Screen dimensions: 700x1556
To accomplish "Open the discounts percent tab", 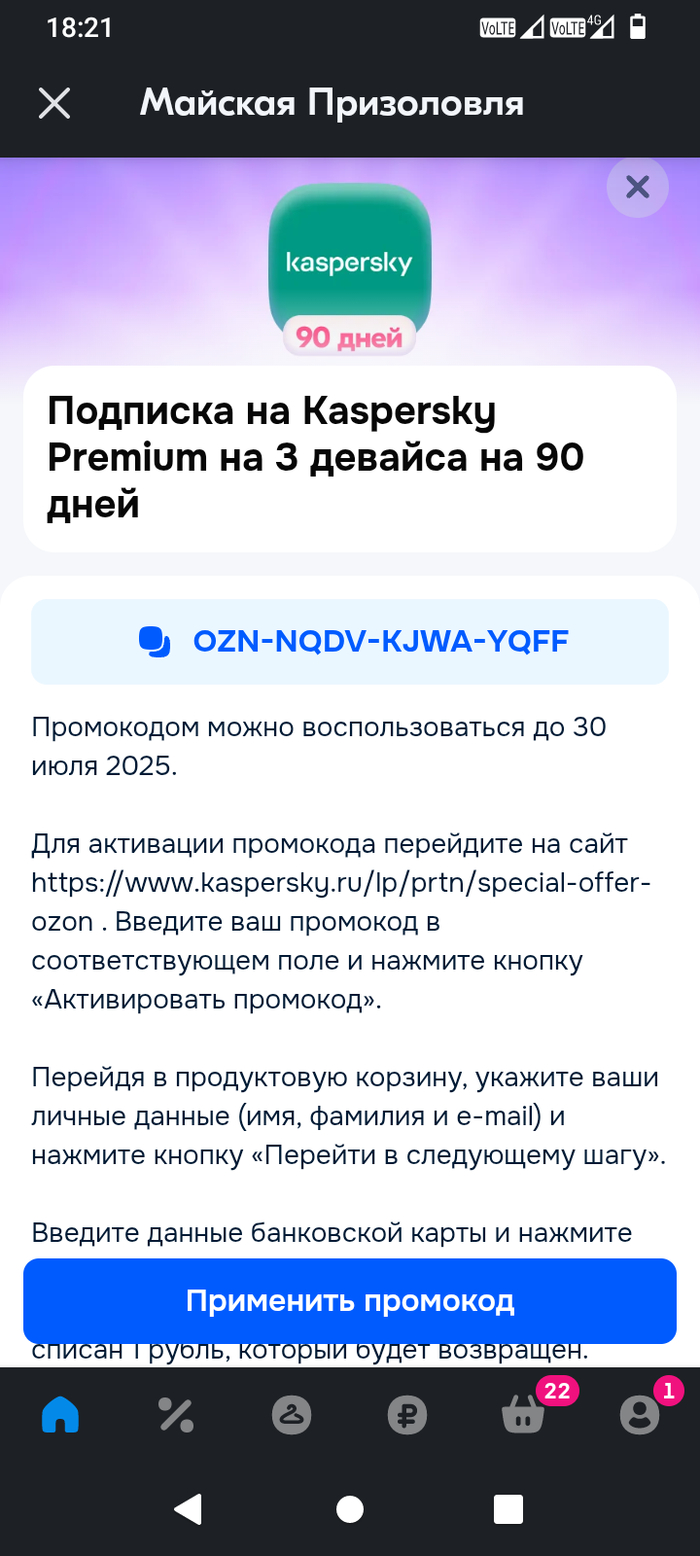I will click(x=176, y=1415).
